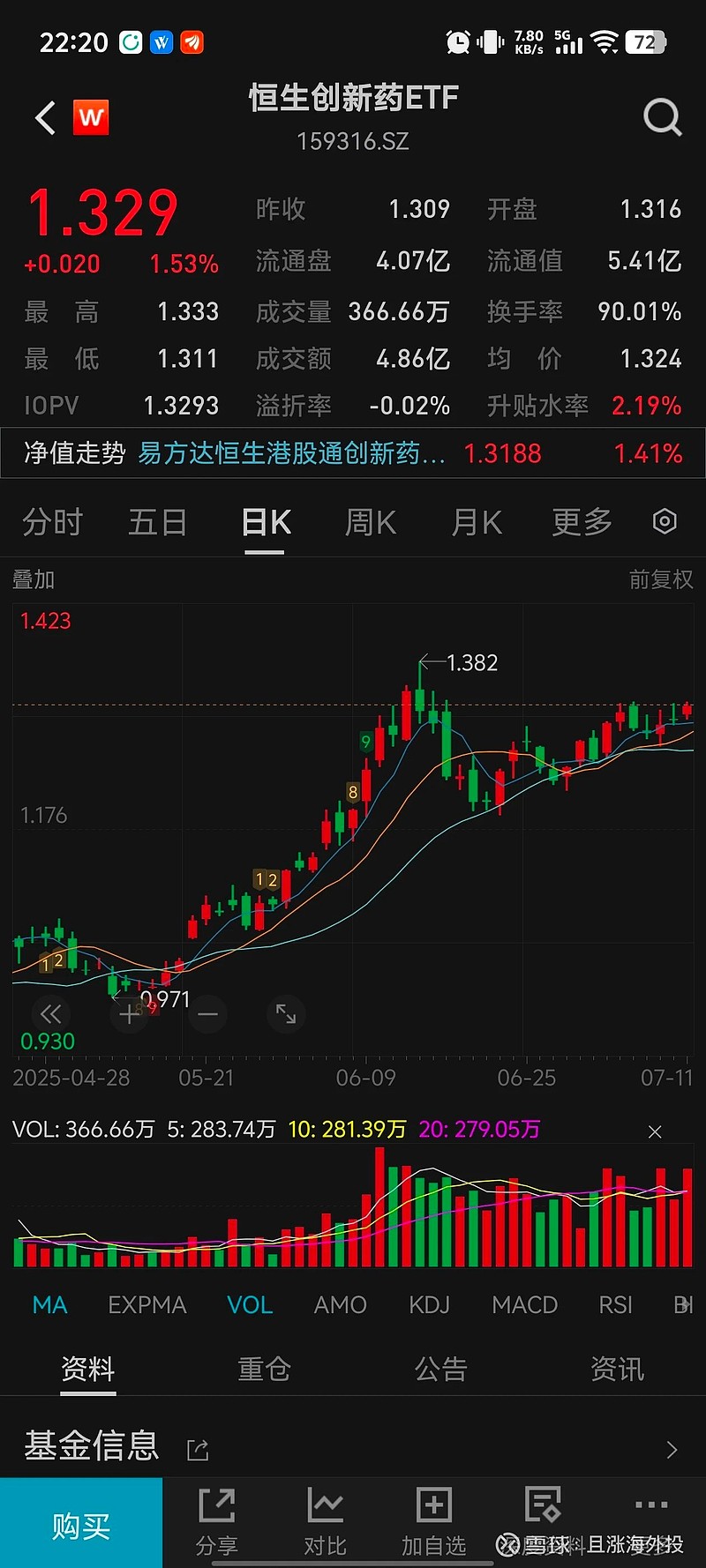This screenshot has width=706, height=1568.
Task: Expand chart to fullscreen via expand arrows icon
Action: pos(285,1014)
